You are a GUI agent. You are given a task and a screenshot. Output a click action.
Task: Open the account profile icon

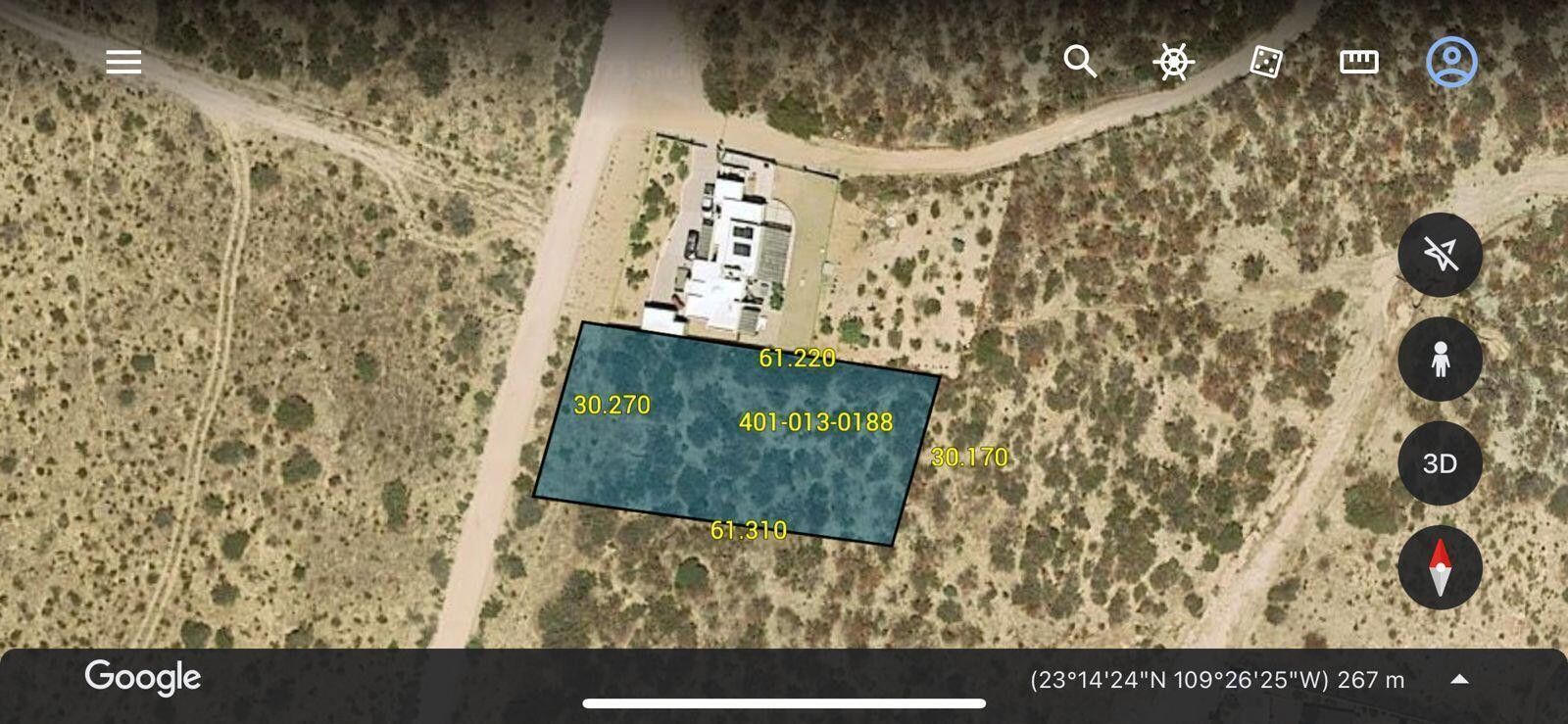[x=1451, y=63]
